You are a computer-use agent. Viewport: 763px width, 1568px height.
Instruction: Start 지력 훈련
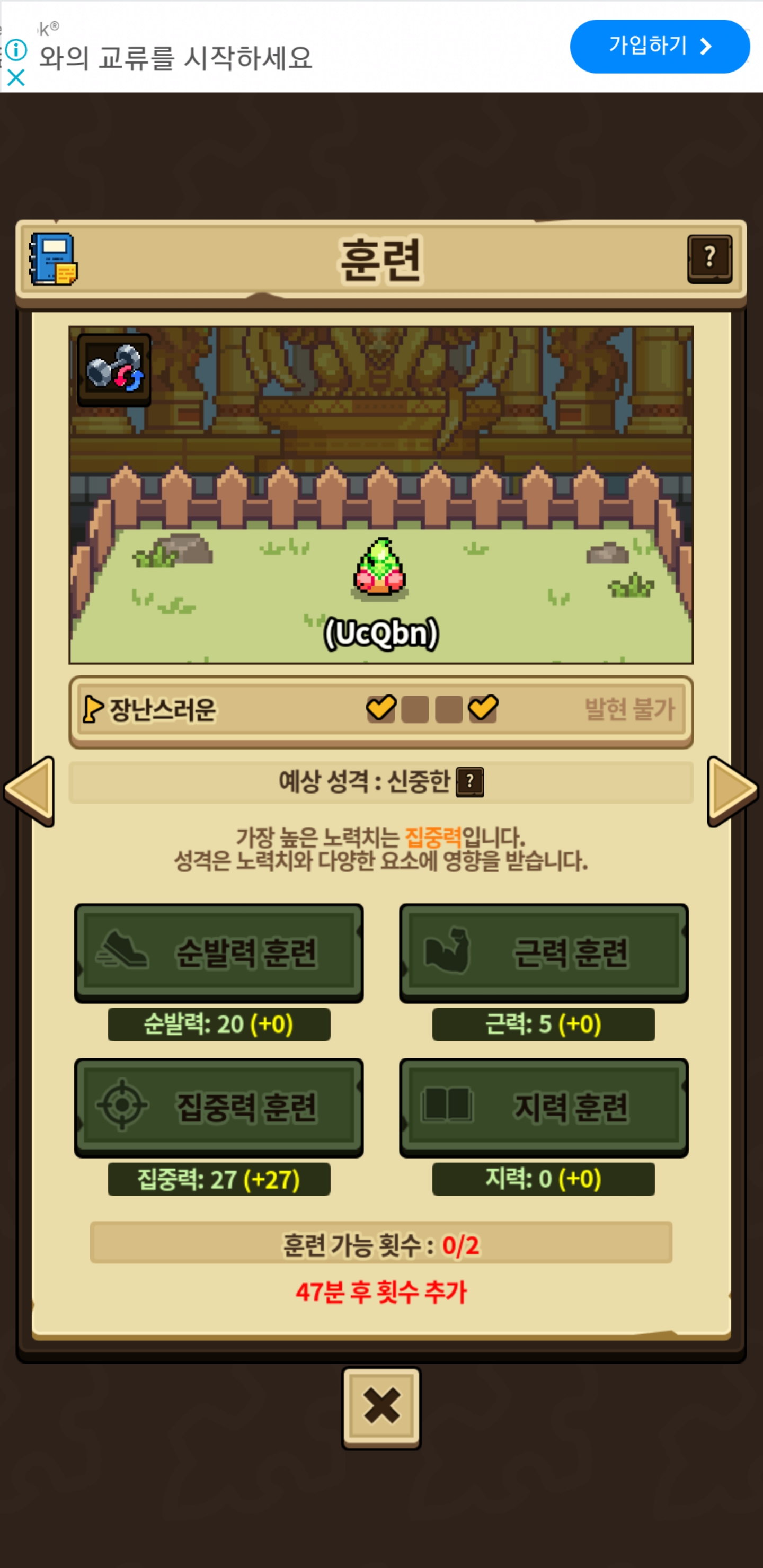tap(543, 1107)
